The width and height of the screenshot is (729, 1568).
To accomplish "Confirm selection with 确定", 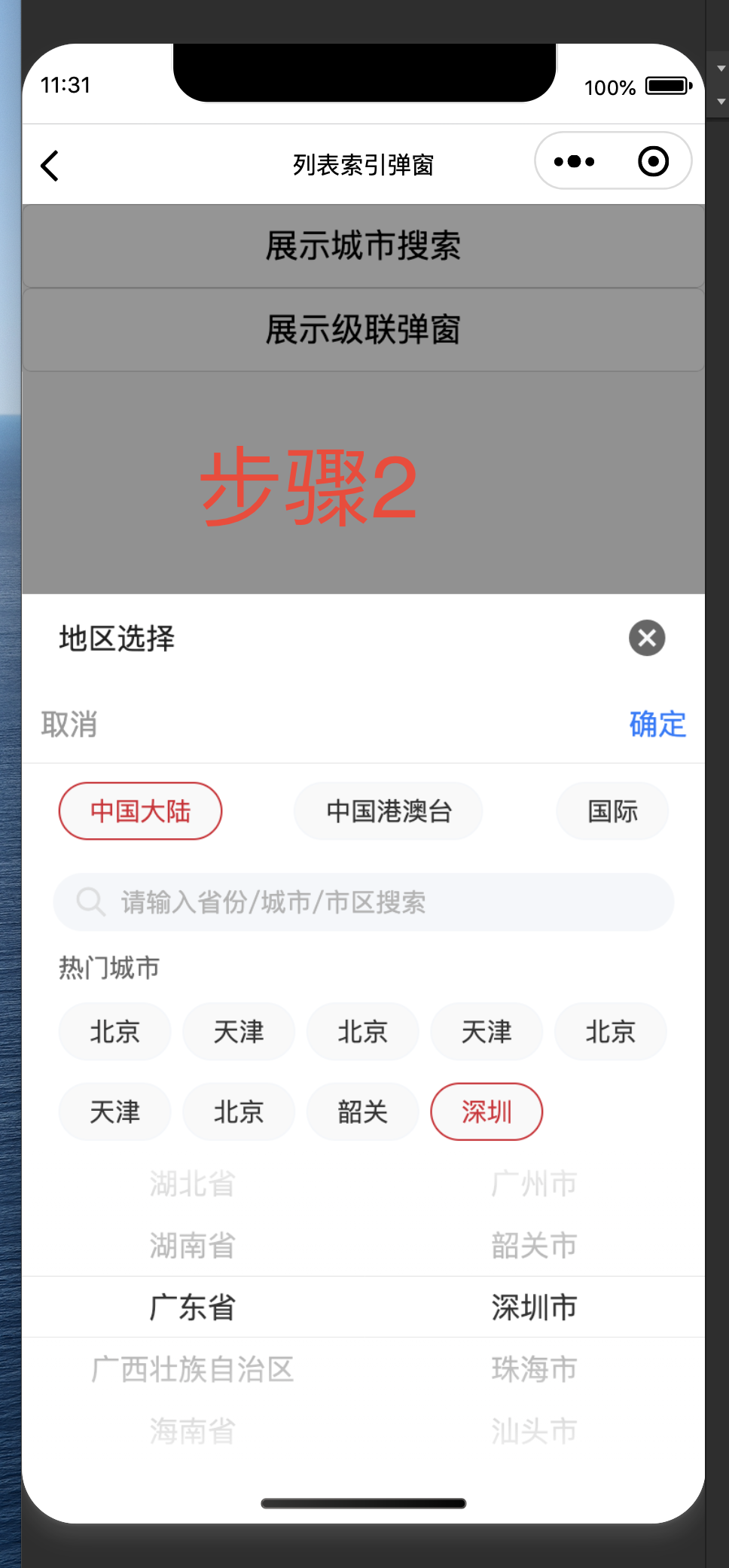I will (657, 725).
